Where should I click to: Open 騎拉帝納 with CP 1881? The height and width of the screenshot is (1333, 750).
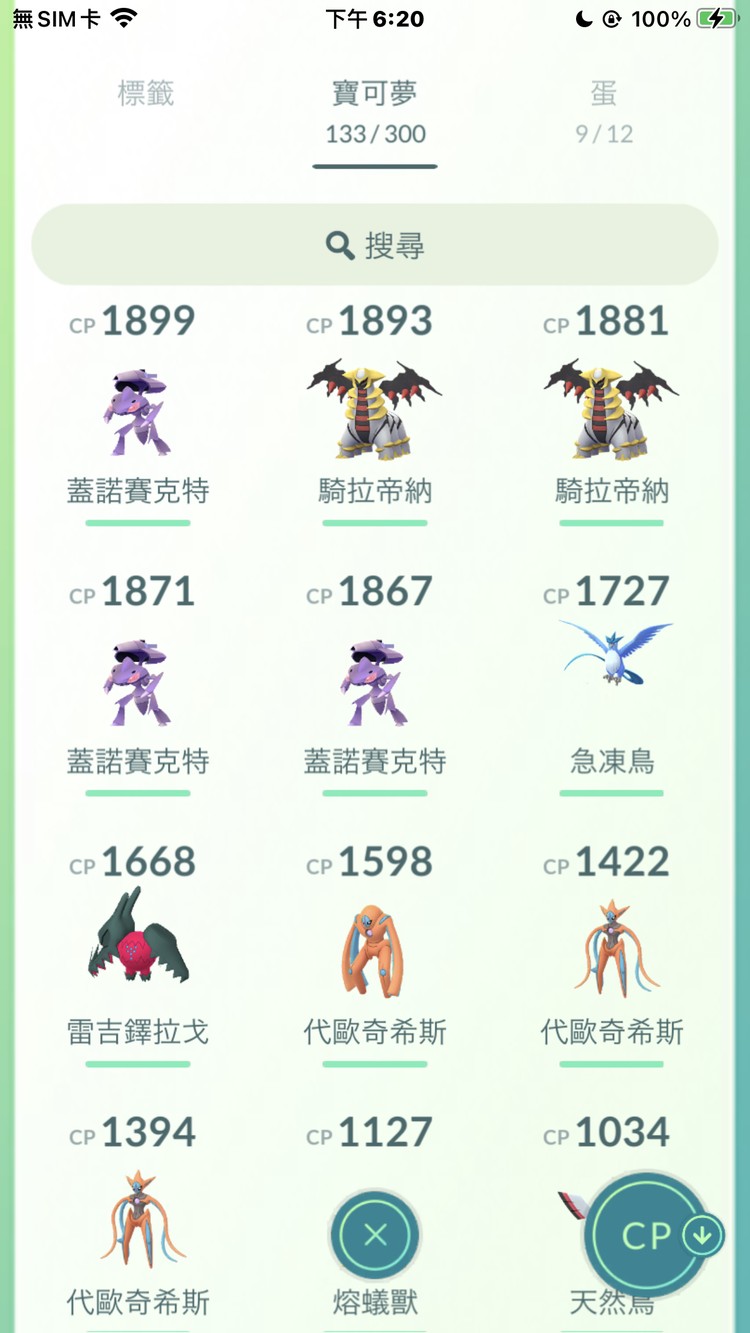(611, 412)
